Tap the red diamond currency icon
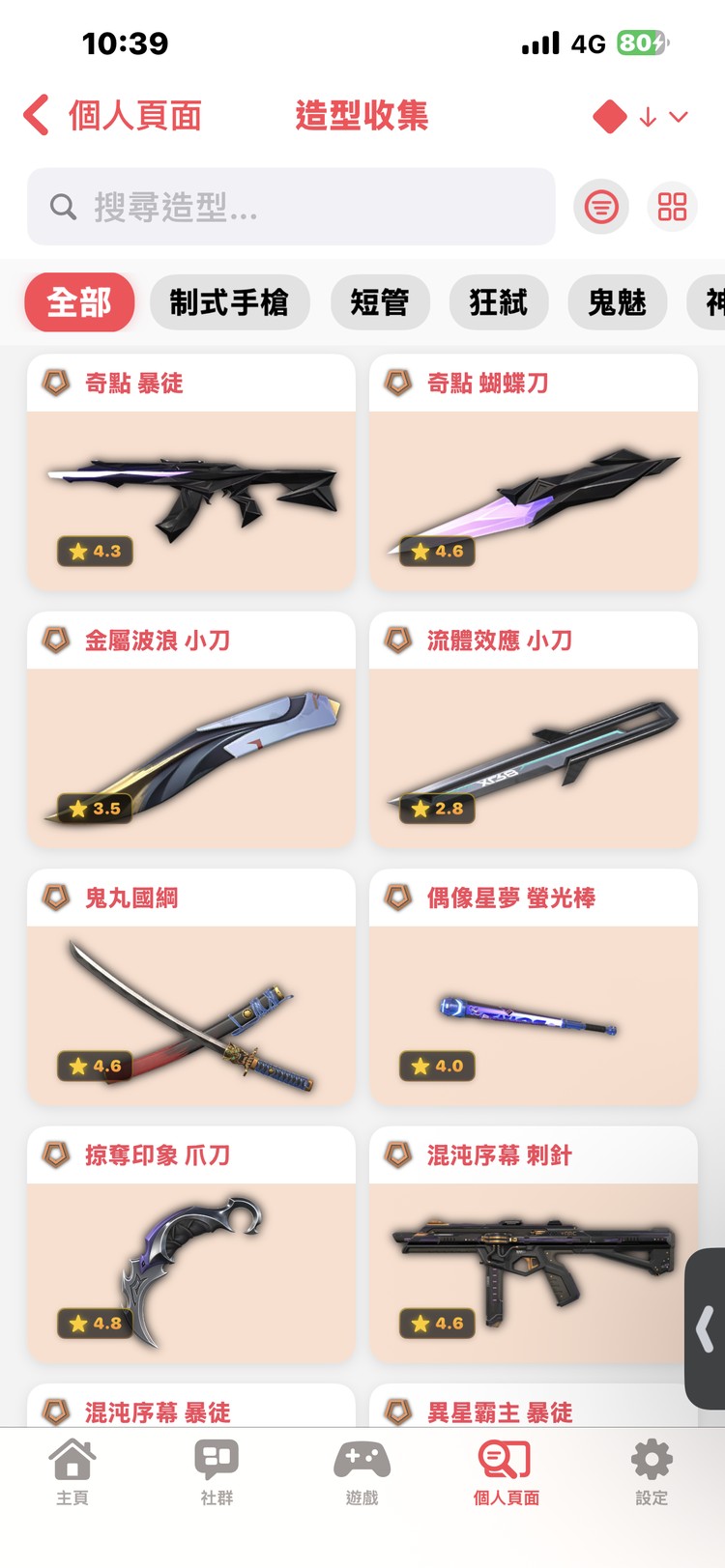725x1568 pixels. pyautogui.click(x=612, y=115)
